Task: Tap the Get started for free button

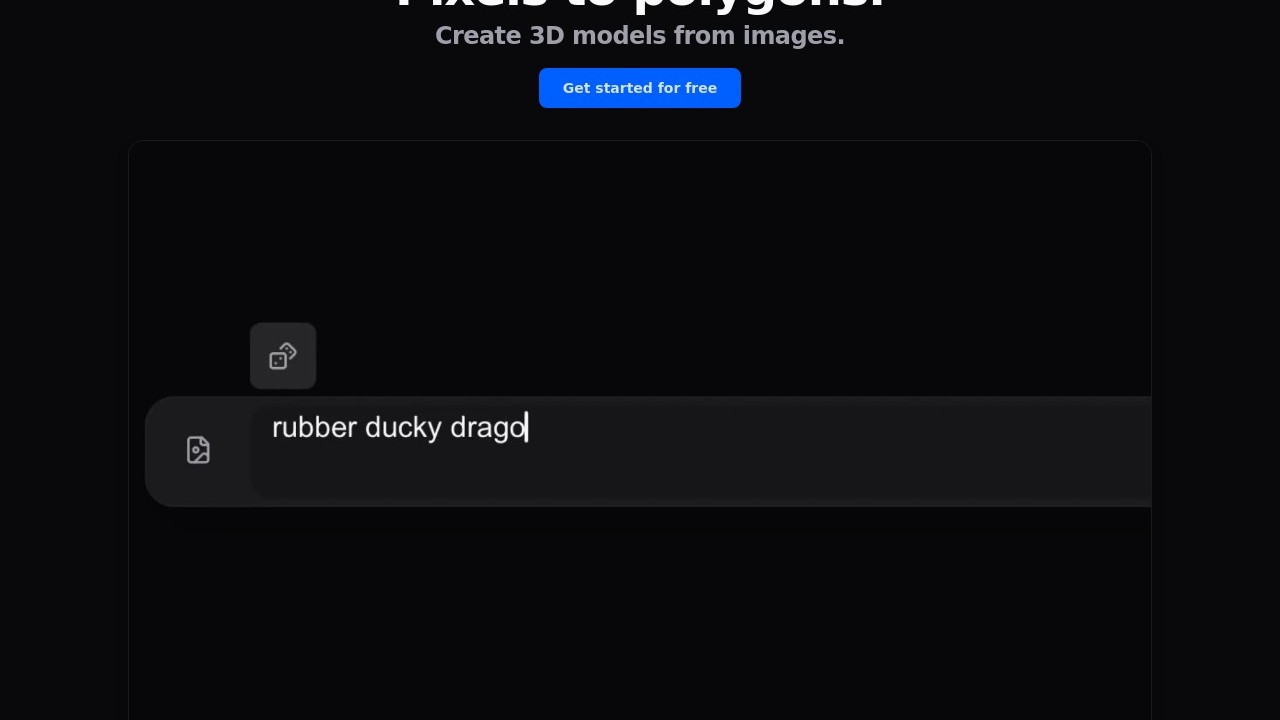Action: [640, 88]
